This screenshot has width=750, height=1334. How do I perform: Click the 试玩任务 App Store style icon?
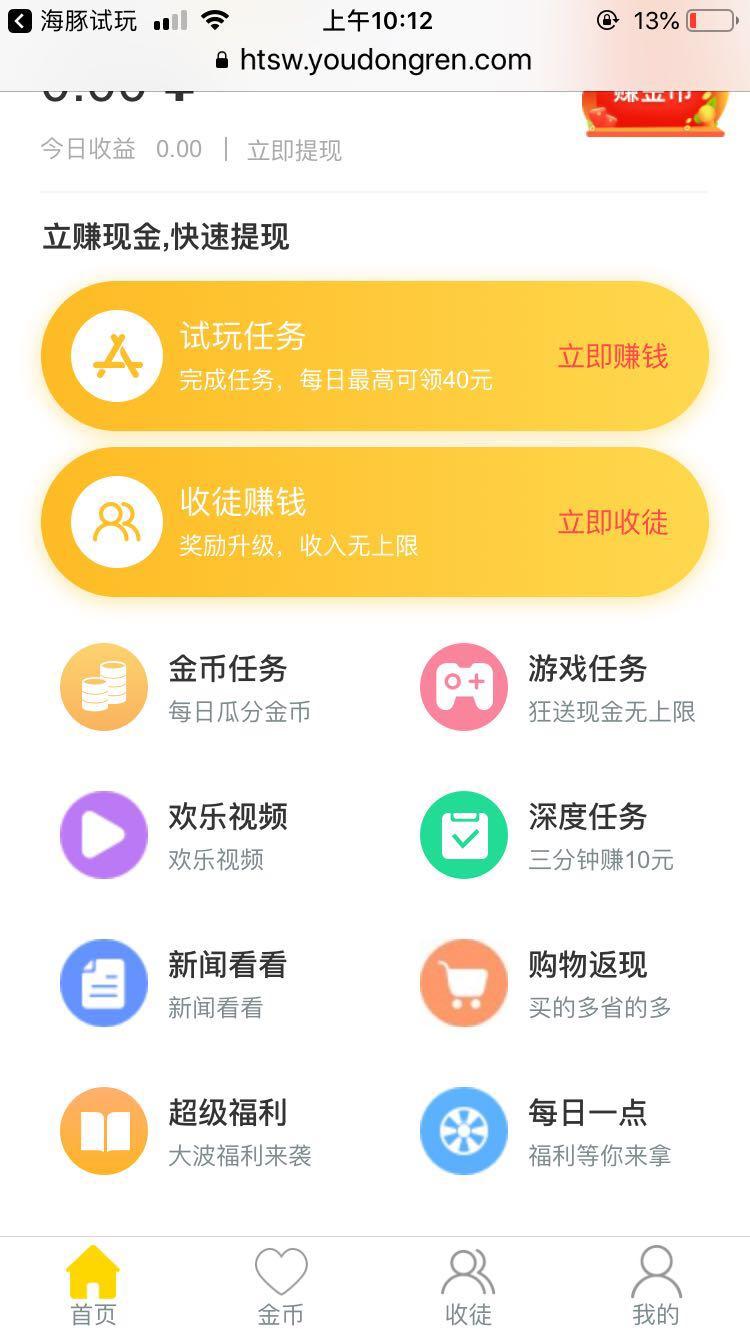[x=117, y=356]
